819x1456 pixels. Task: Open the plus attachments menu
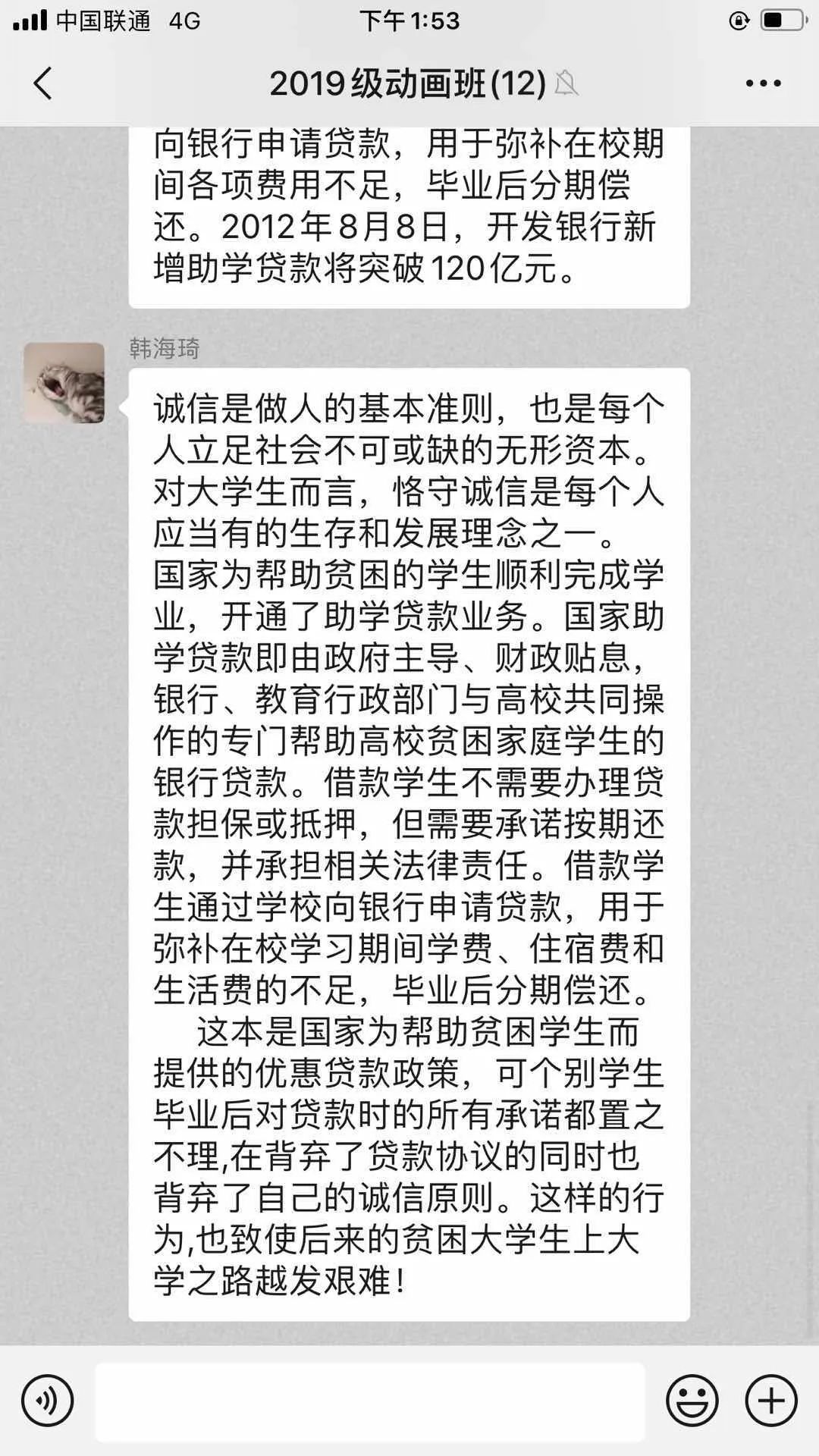pyautogui.click(x=771, y=1401)
